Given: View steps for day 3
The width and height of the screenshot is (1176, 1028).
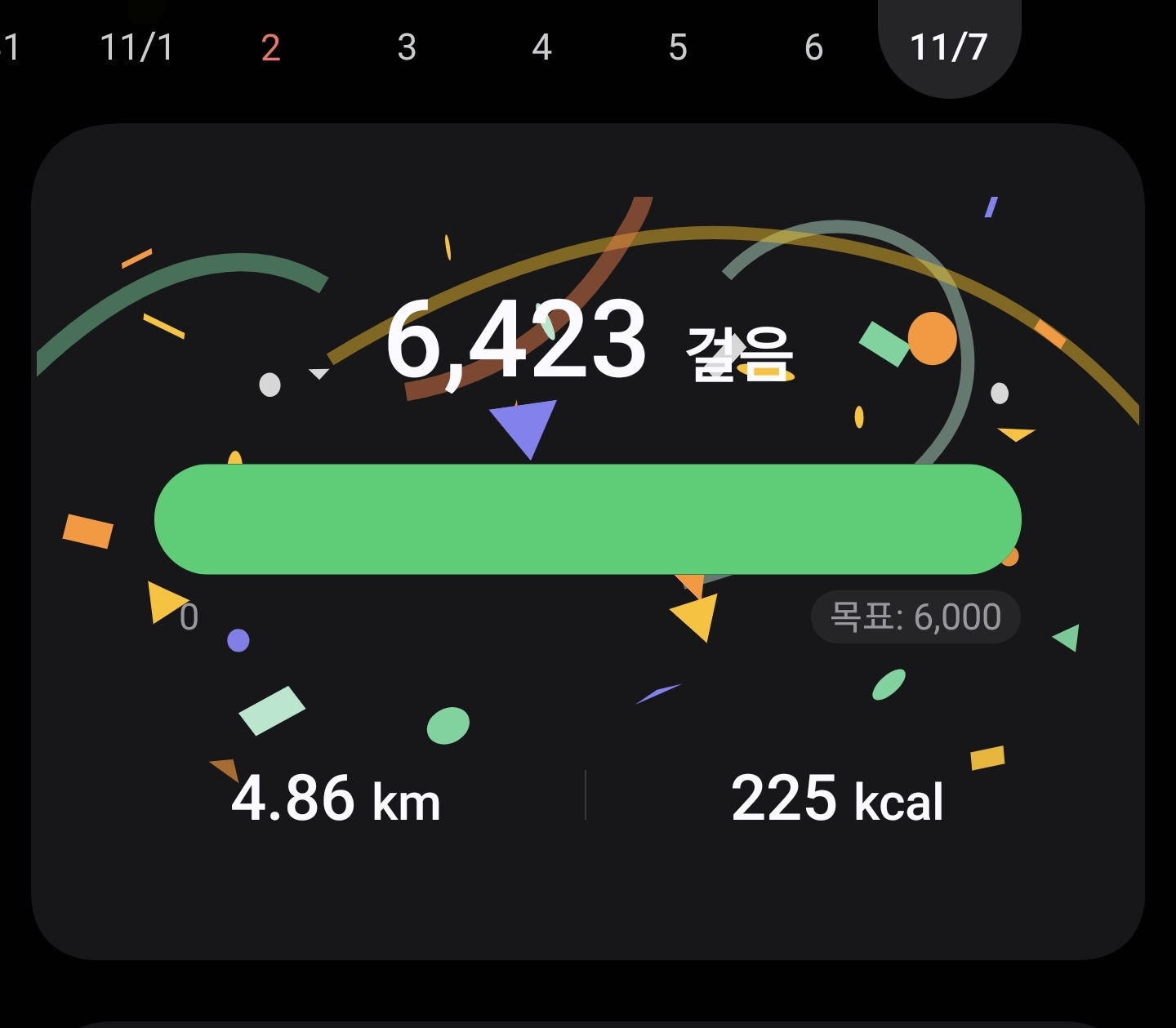Looking at the screenshot, I should [407, 47].
